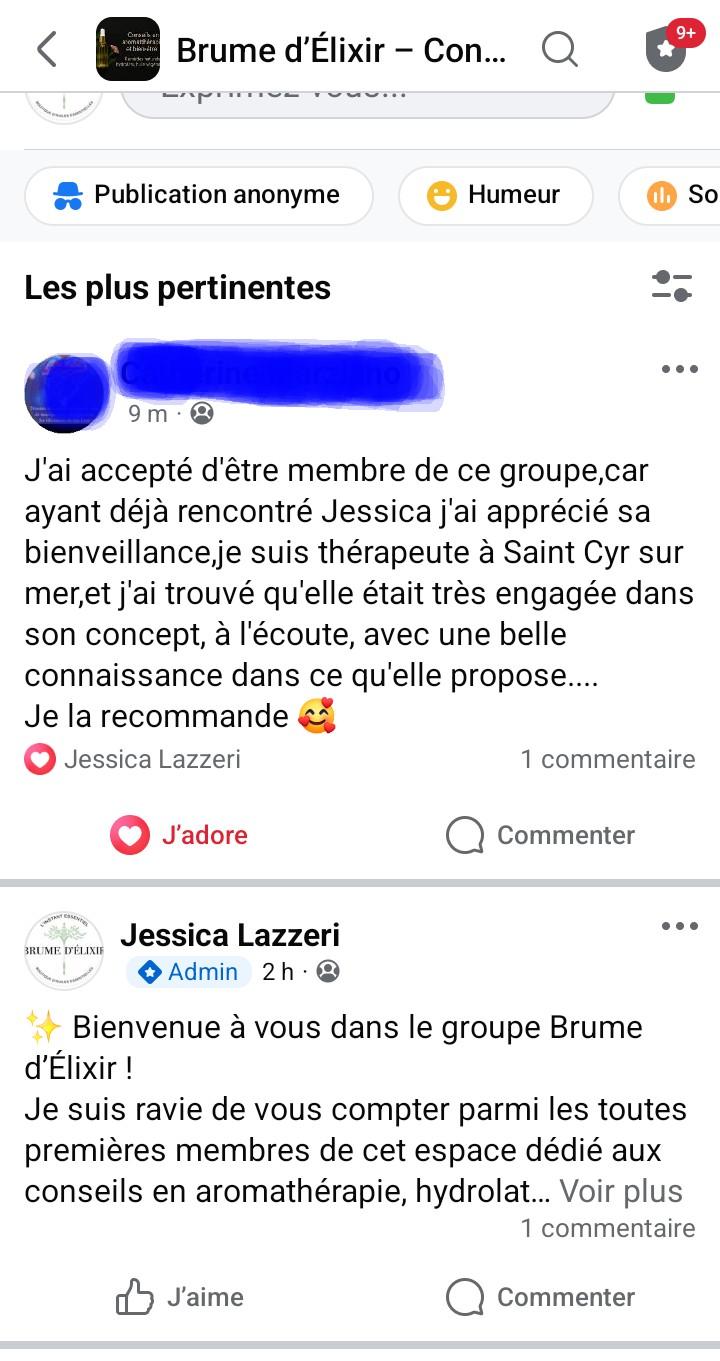720x1361 pixels.
Task: Search within the group
Action: [559, 48]
